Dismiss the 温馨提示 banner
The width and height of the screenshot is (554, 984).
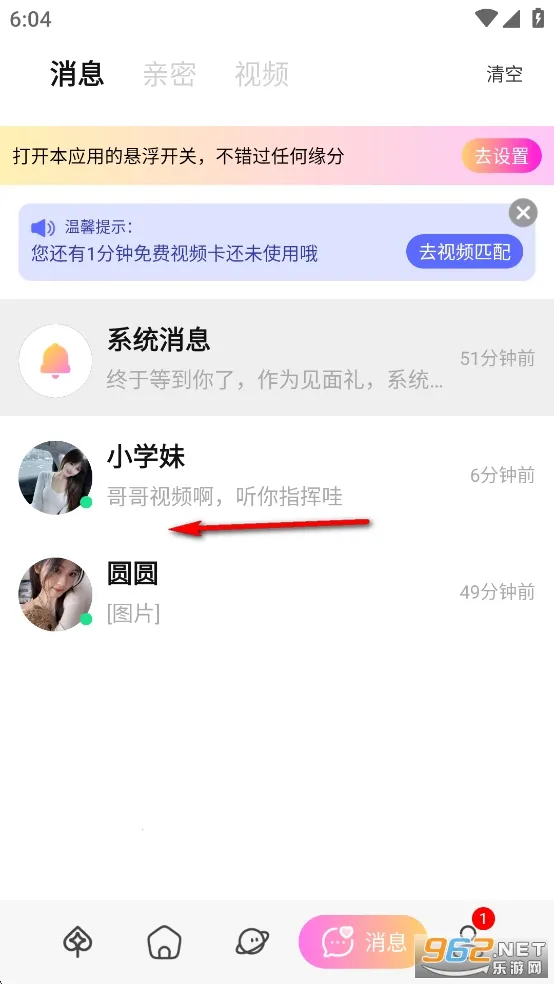click(x=523, y=213)
